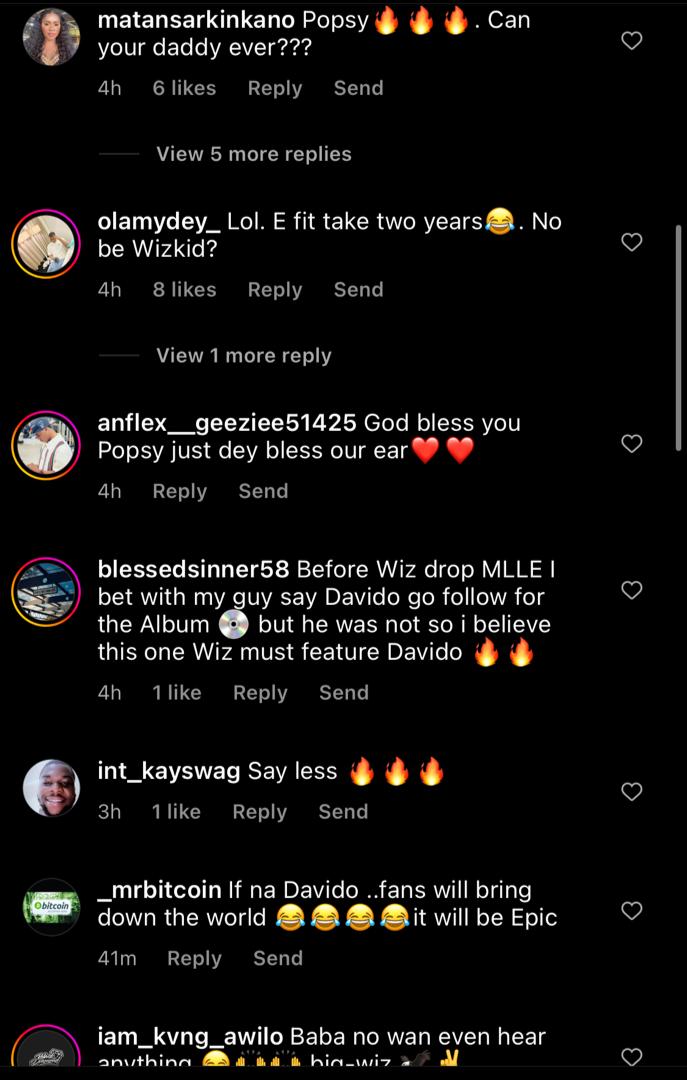
Task: Open blessedsinner58's profile via username
Action: pos(193,570)
